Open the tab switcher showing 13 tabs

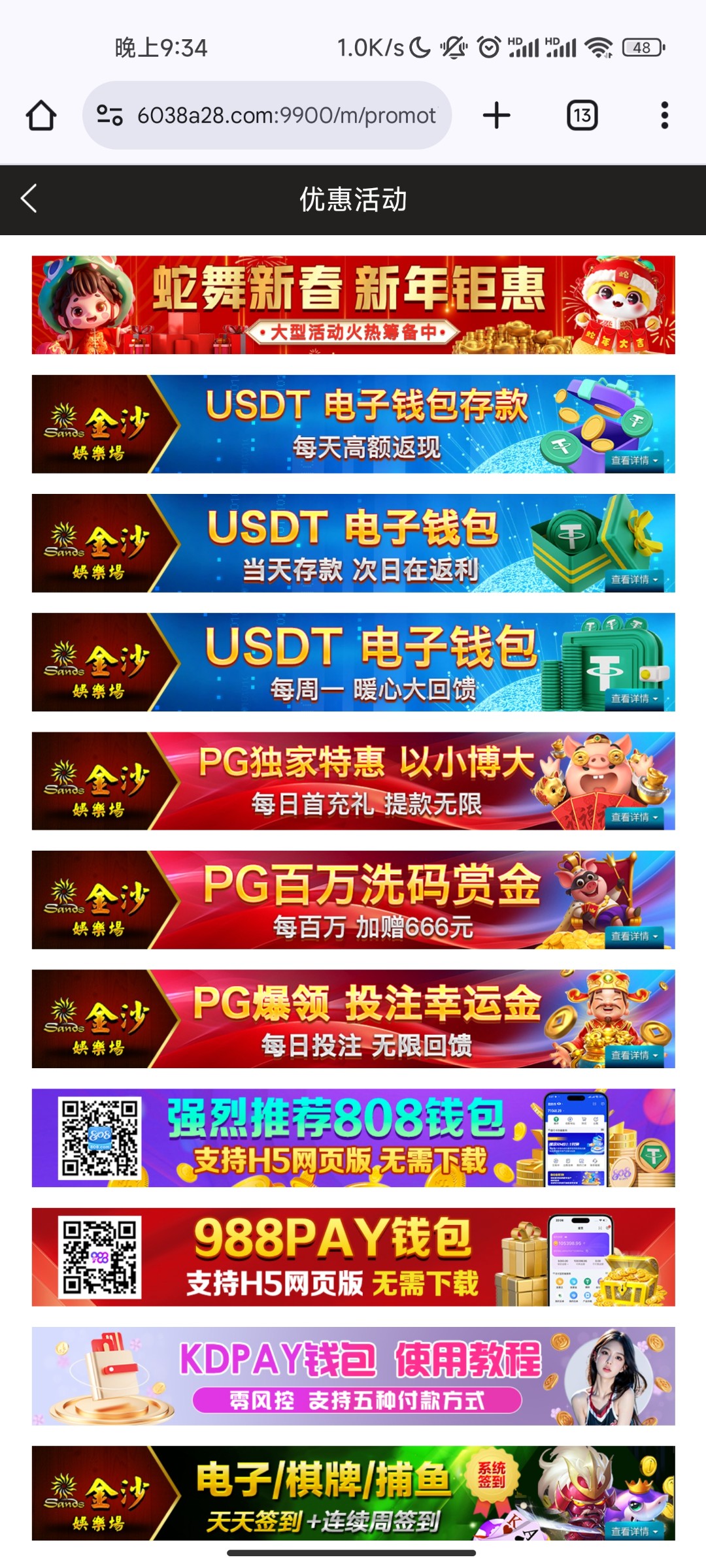582,116
